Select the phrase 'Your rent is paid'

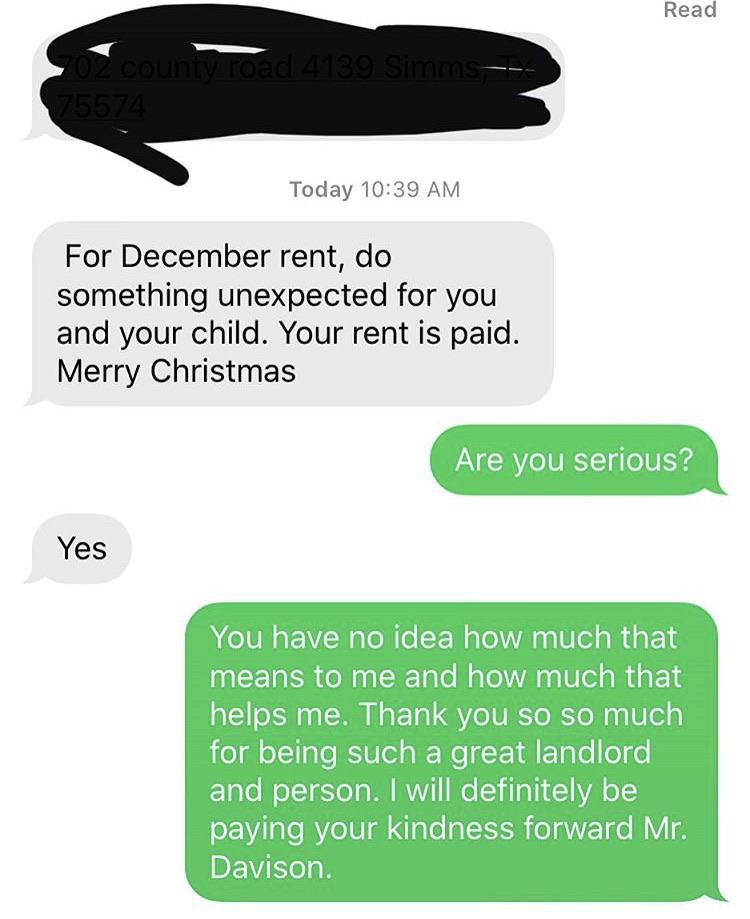tap(400, 331)
